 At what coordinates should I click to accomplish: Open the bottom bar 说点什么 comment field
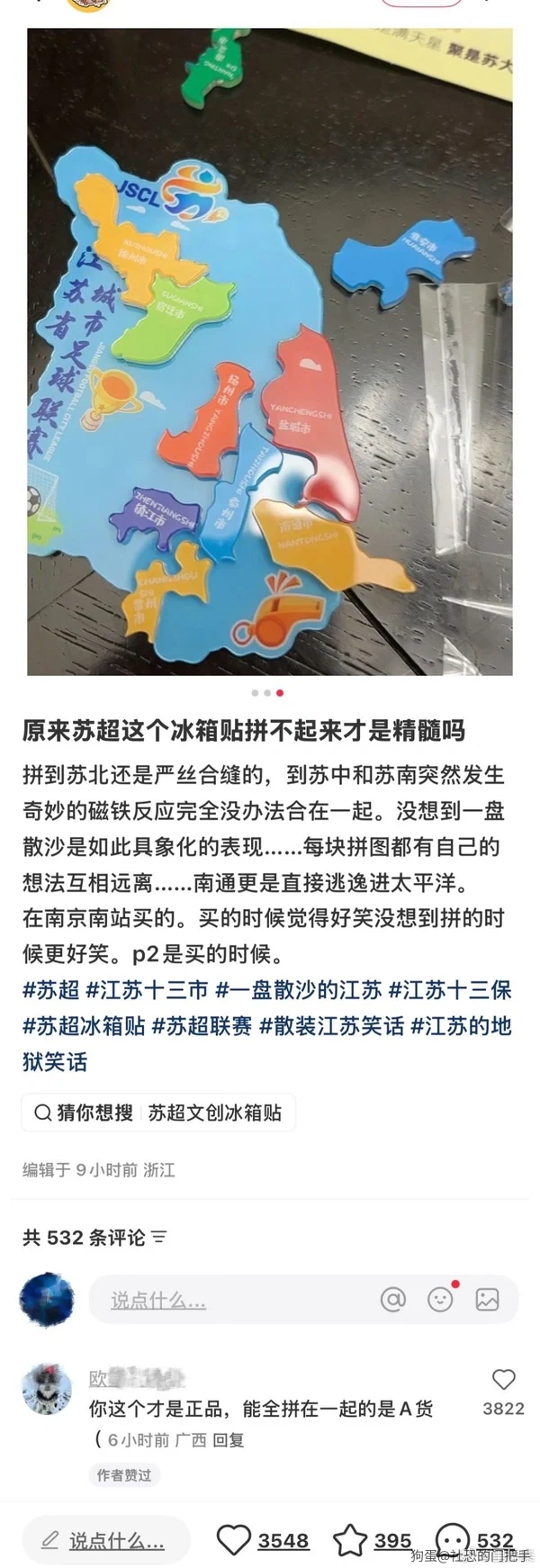106,1541
